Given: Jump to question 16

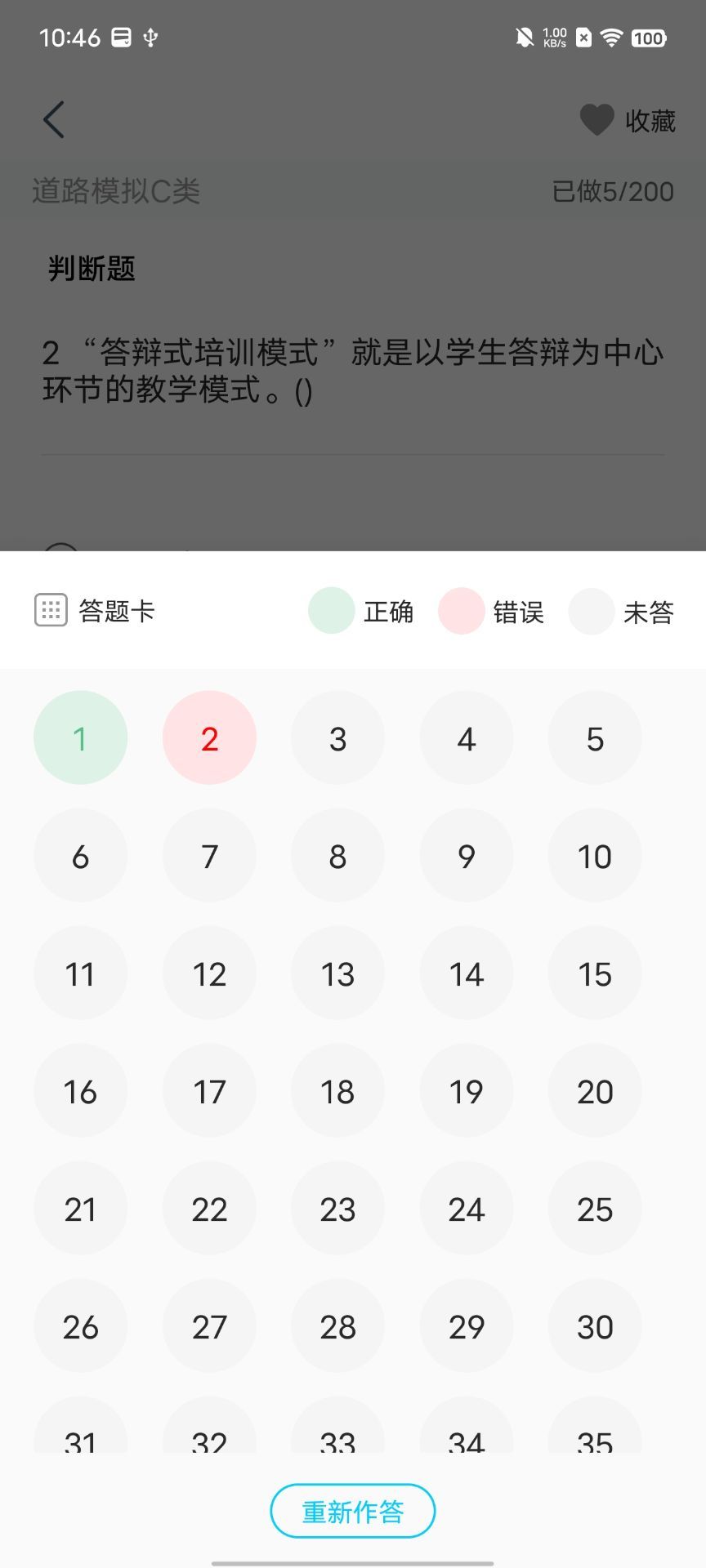Looking at the screenshot, I should [80, 1090].
